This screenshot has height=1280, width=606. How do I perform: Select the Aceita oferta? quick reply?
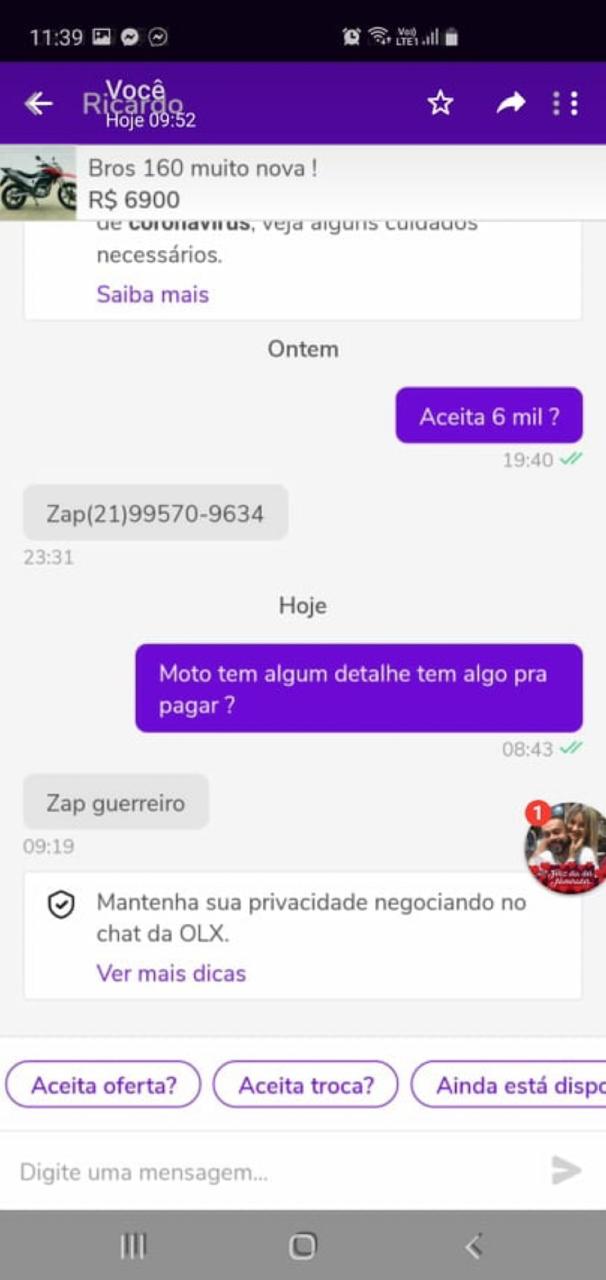[x=104, y=1085]
